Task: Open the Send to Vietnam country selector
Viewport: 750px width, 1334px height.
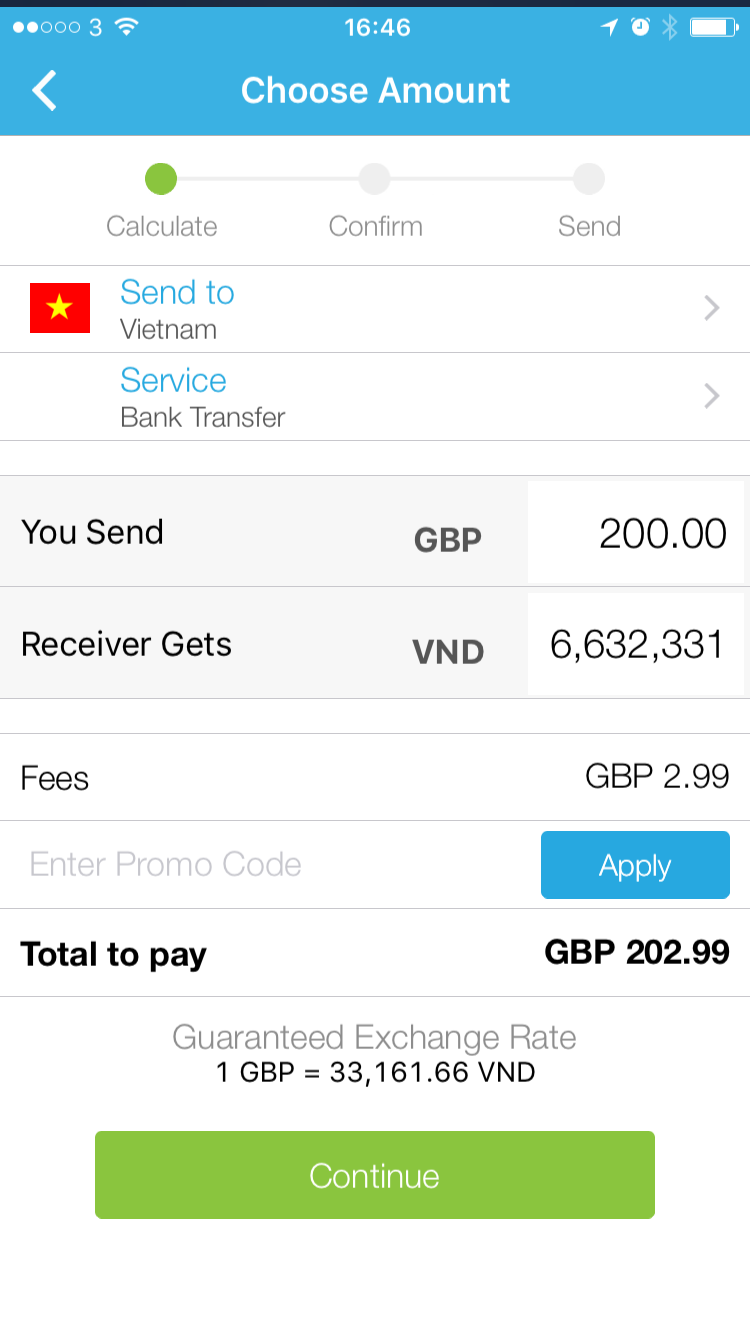Action: pyautogui.click(x=375, y=309)
